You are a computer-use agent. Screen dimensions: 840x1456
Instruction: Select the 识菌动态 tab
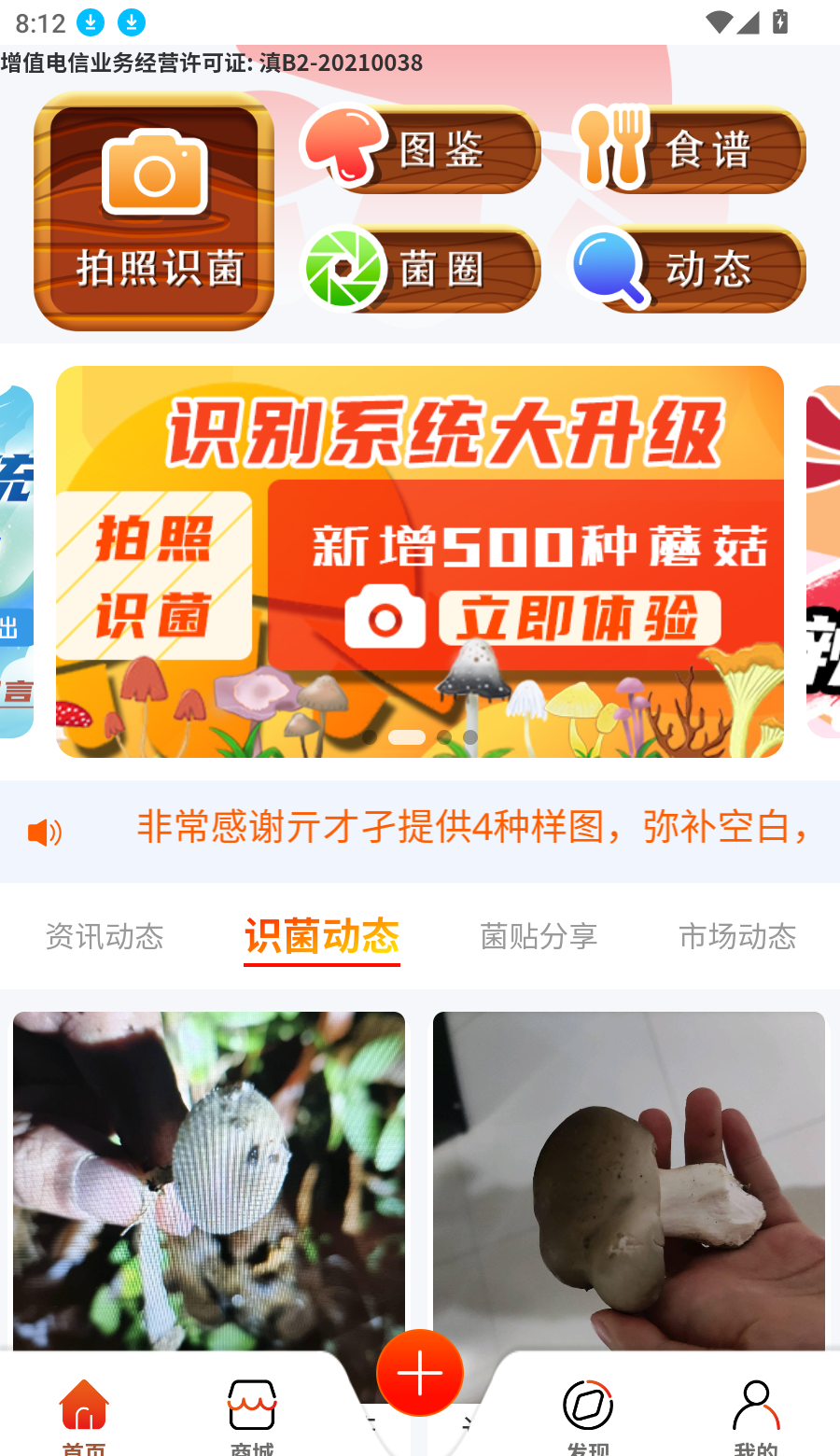(x=322, y=936)
